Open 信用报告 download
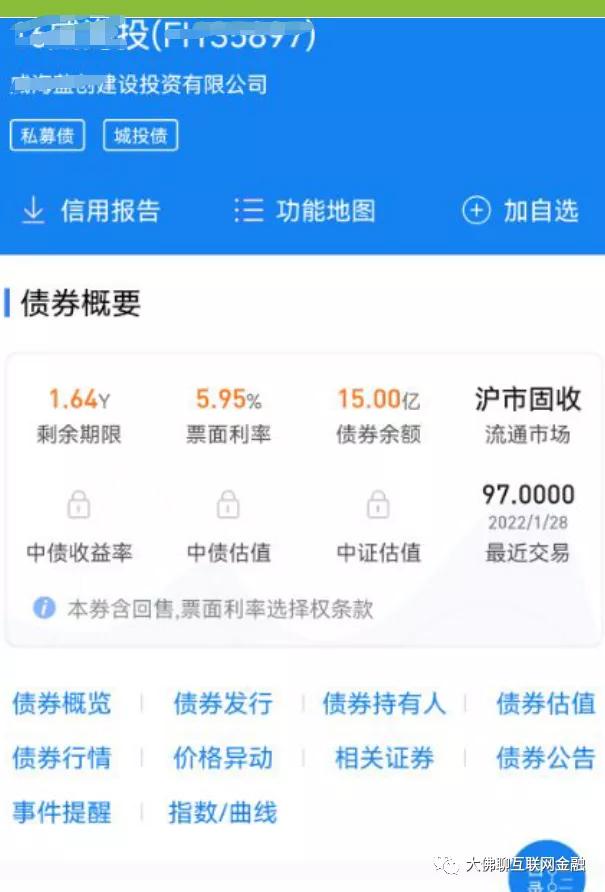The width and height of the screenshot is (605, 892). click(x=90, y=210)
